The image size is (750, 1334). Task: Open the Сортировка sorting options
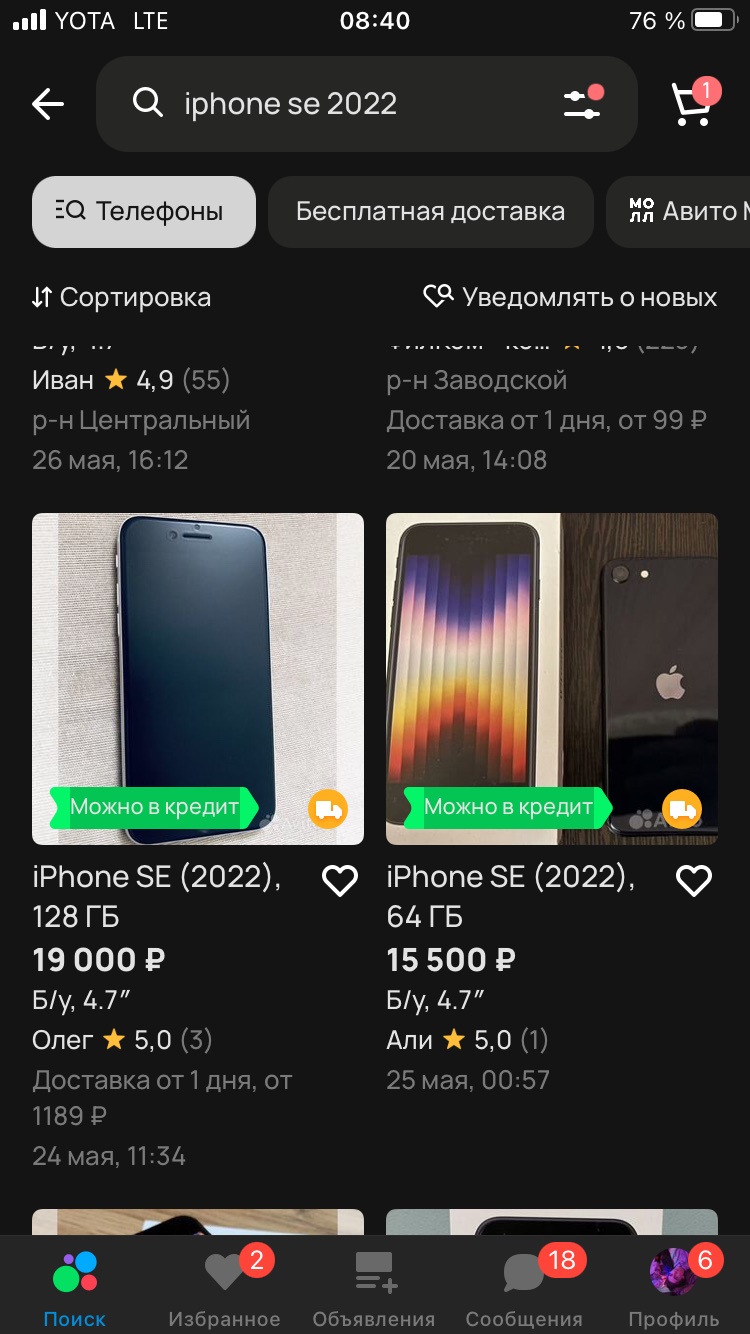121,297
